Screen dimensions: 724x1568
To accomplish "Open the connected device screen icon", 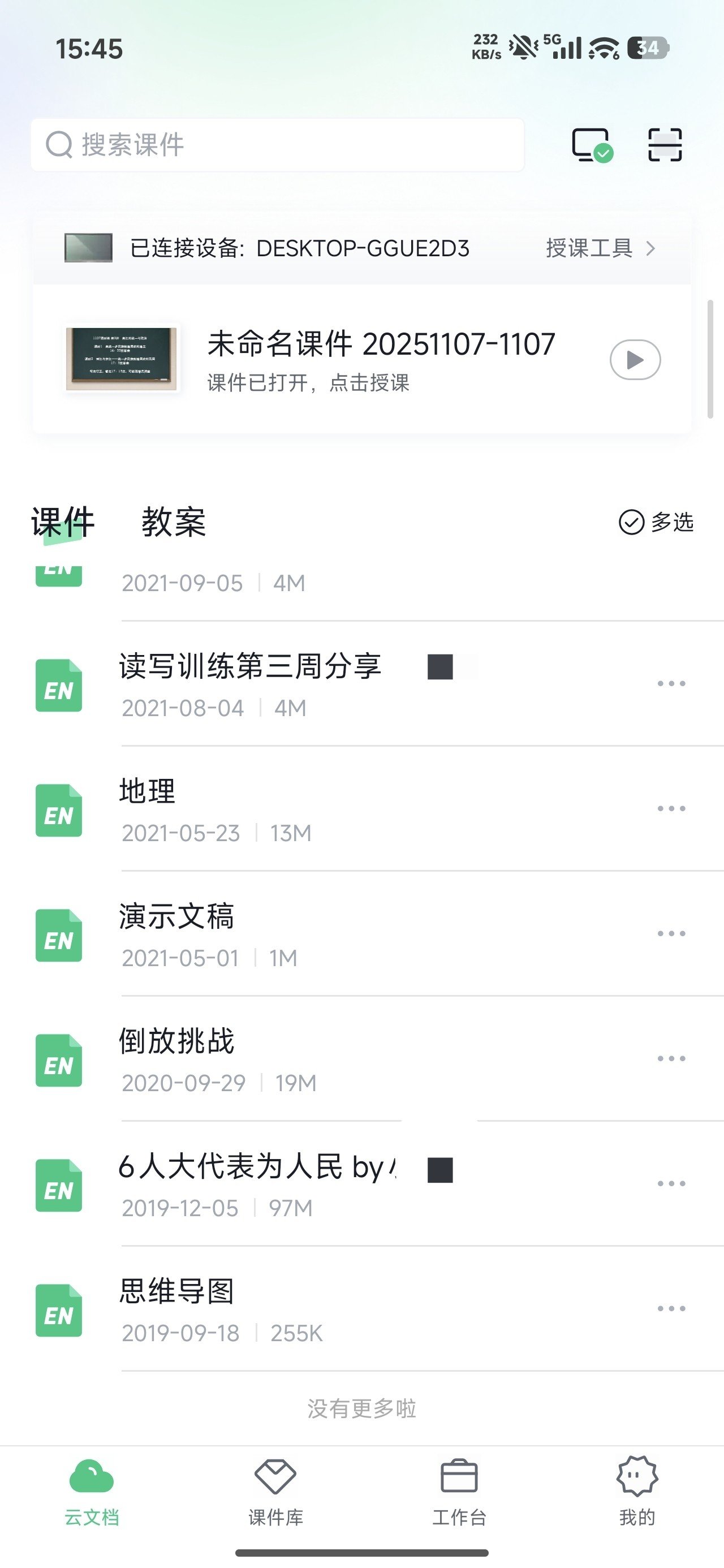I will (x=591, y=145).
